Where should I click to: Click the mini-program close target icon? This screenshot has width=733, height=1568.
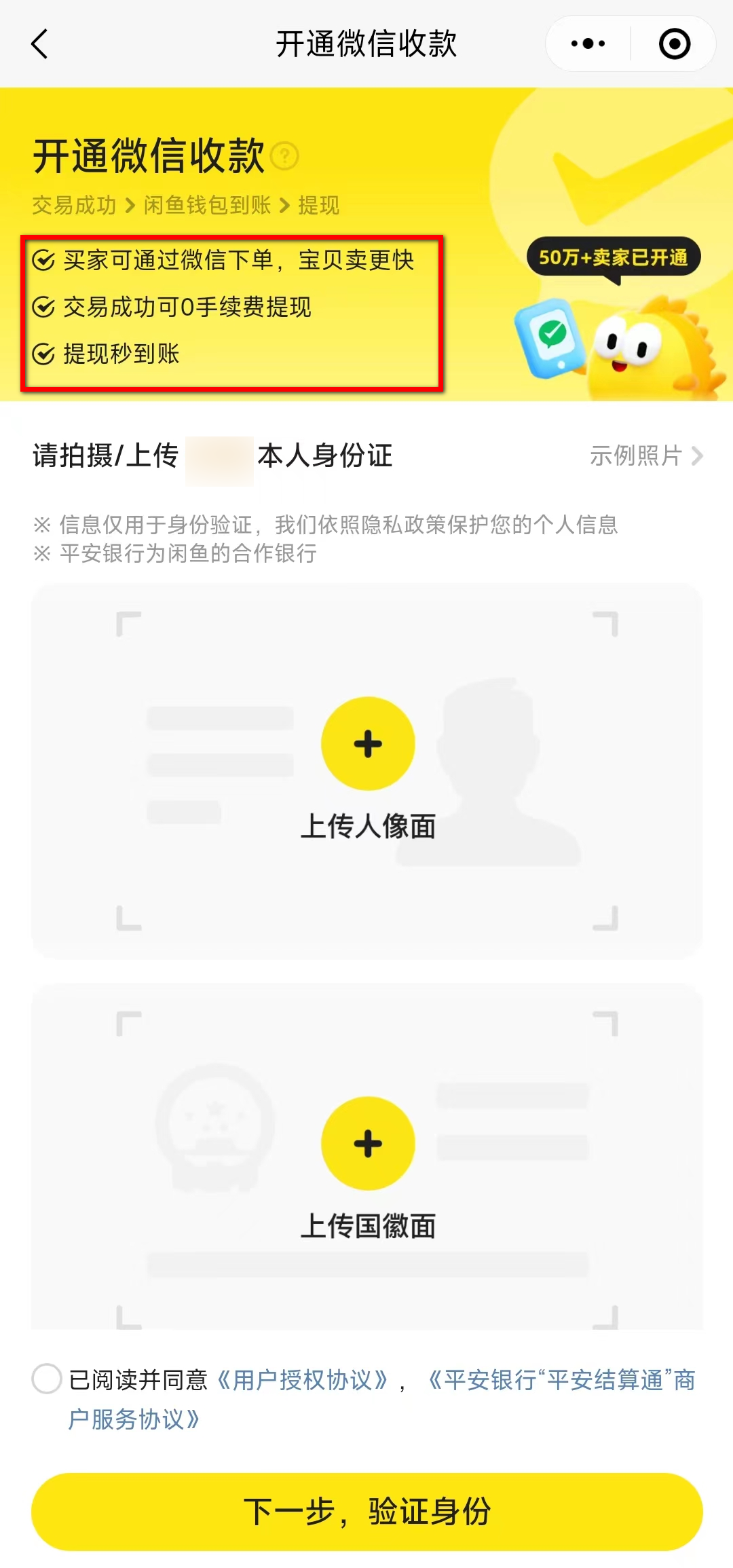(674, 43)
